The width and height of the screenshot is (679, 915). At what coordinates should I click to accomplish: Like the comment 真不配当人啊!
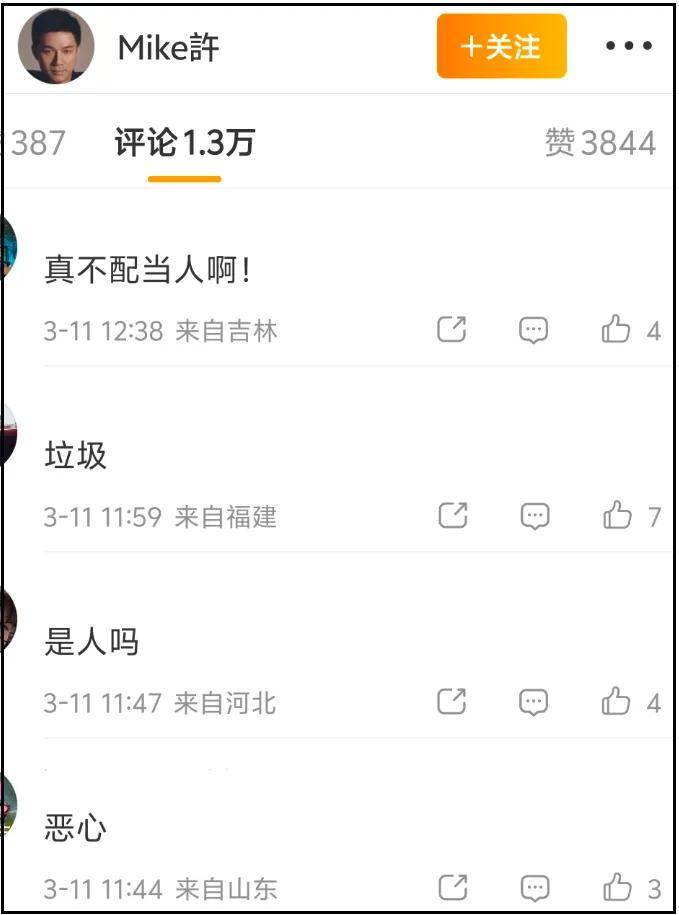tap(616, 330)
